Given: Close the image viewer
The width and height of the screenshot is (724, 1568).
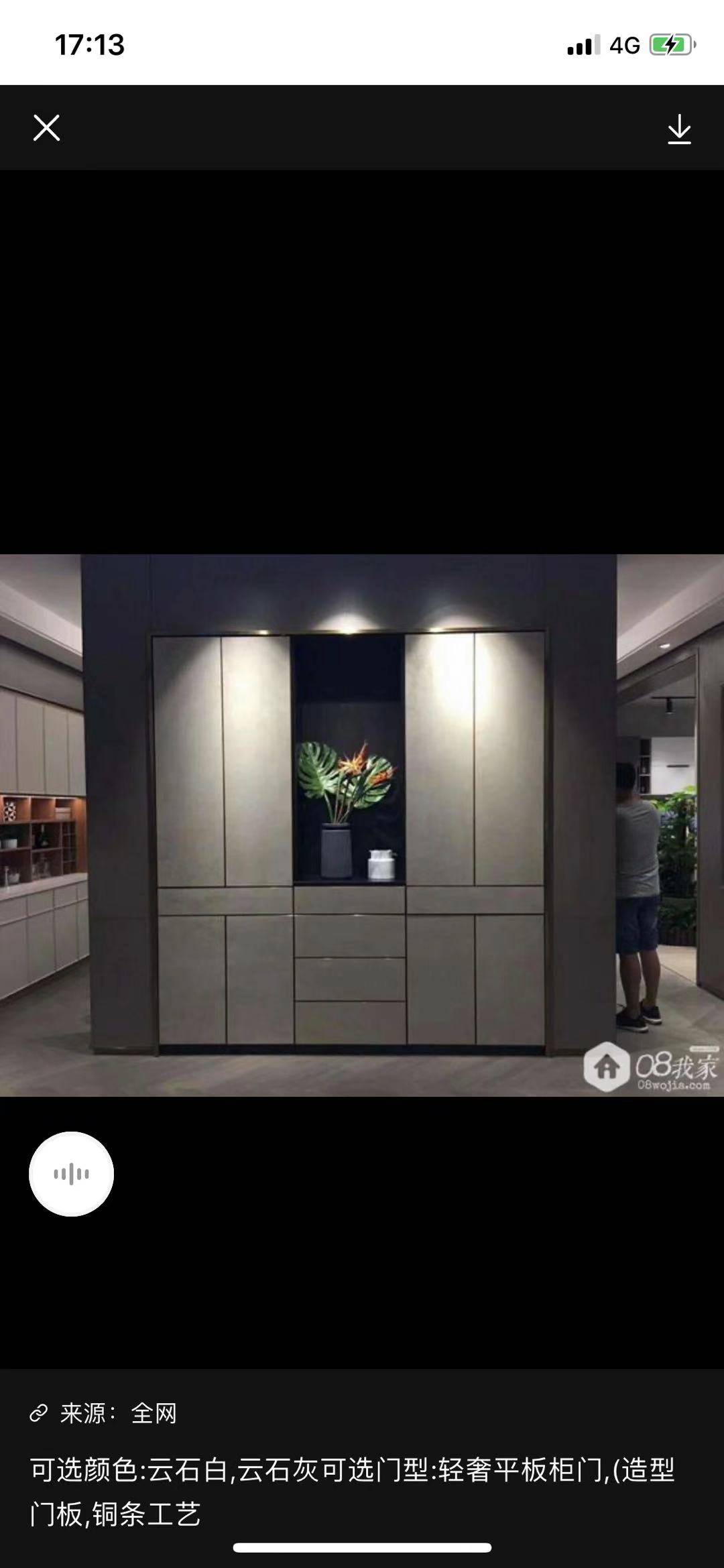Looking at the screenshot, I should coord(46,127).
